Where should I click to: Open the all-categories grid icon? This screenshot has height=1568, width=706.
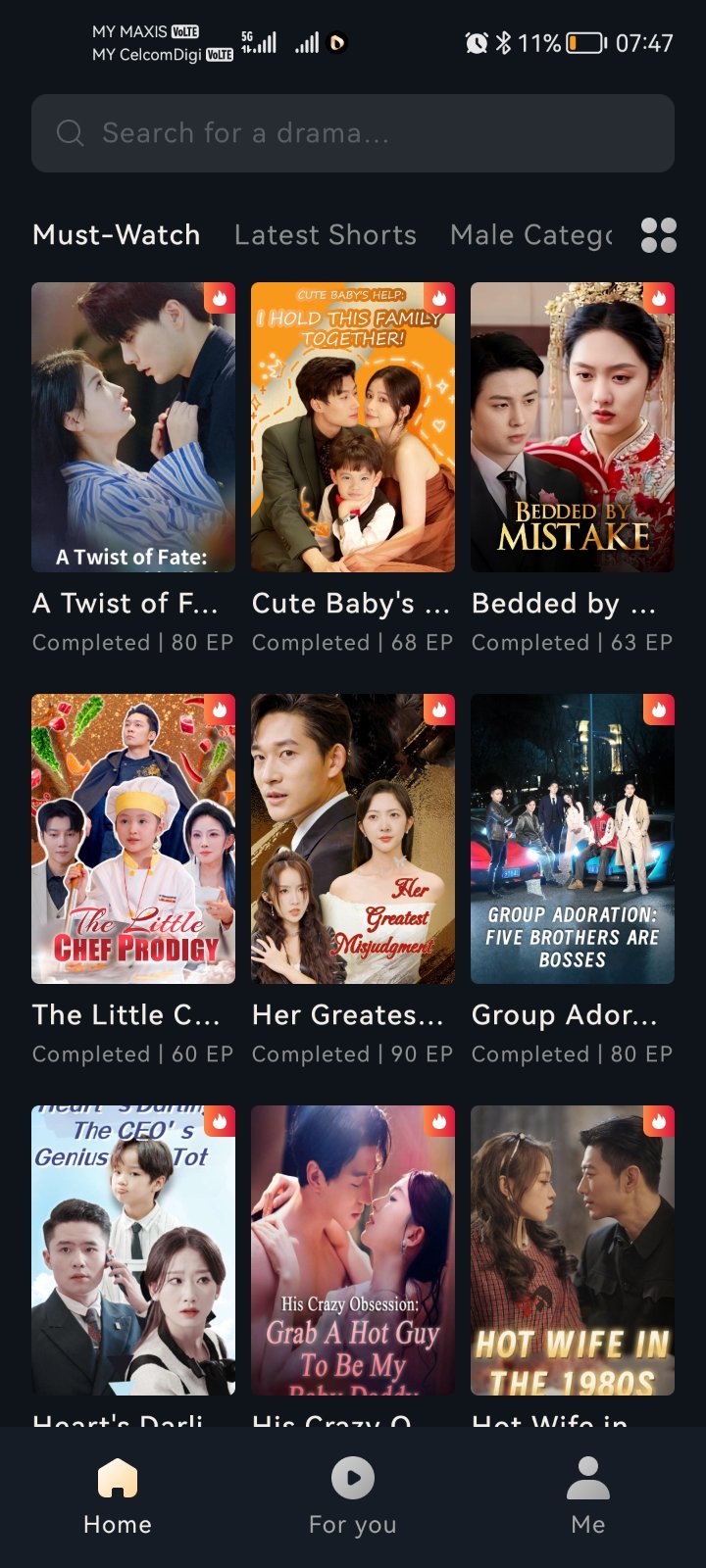point(658,235)
